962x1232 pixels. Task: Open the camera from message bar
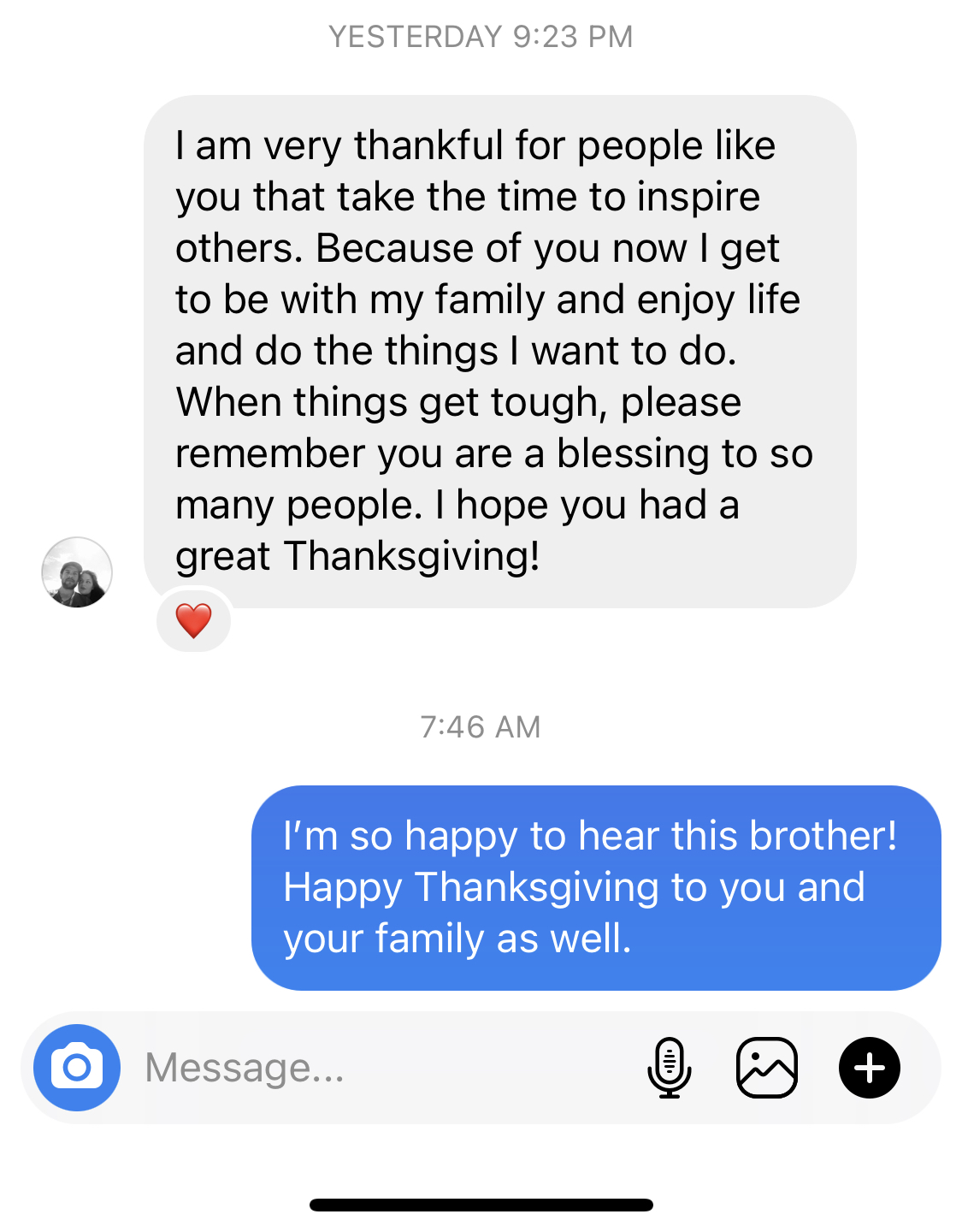pyautogui.click(x=77, y=1067)
